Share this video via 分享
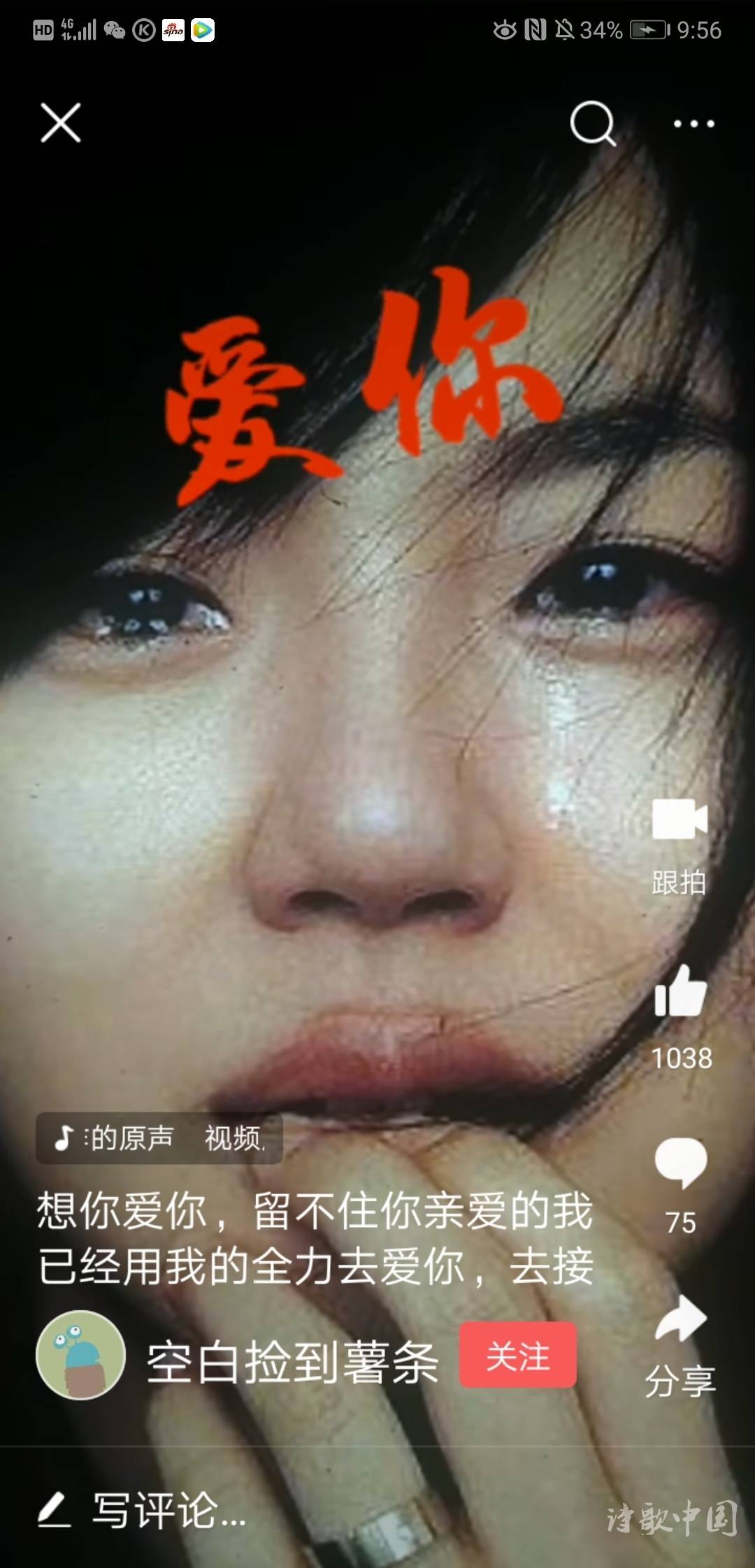Image resolution: width=755 pixels, height=1568 pixels. pos(680,1319)
